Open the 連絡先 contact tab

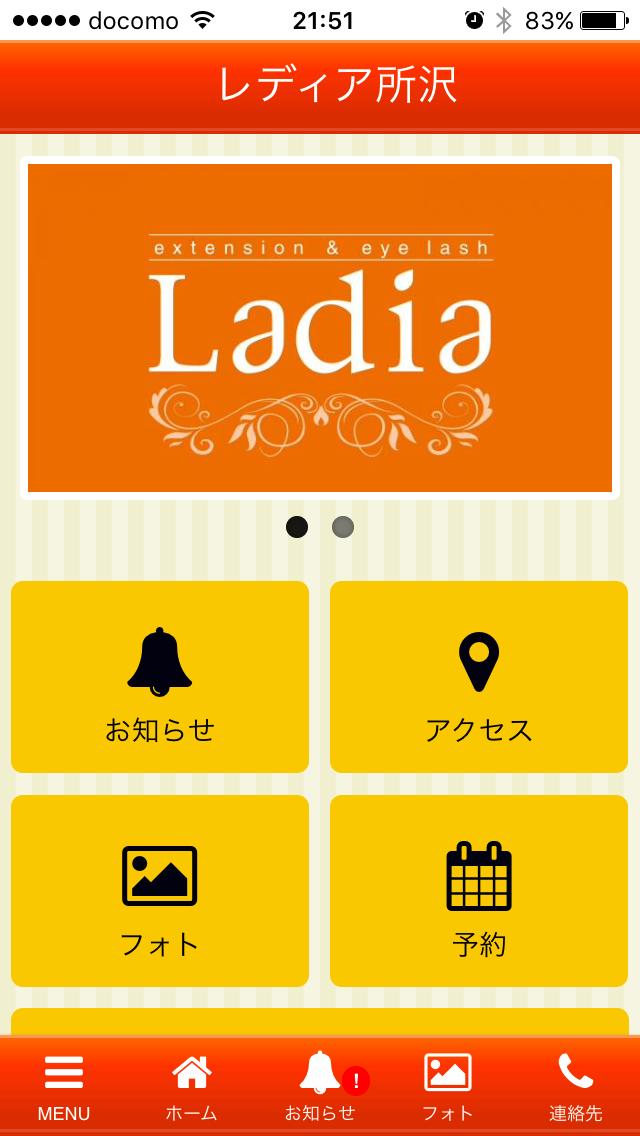coord(575,1087)
